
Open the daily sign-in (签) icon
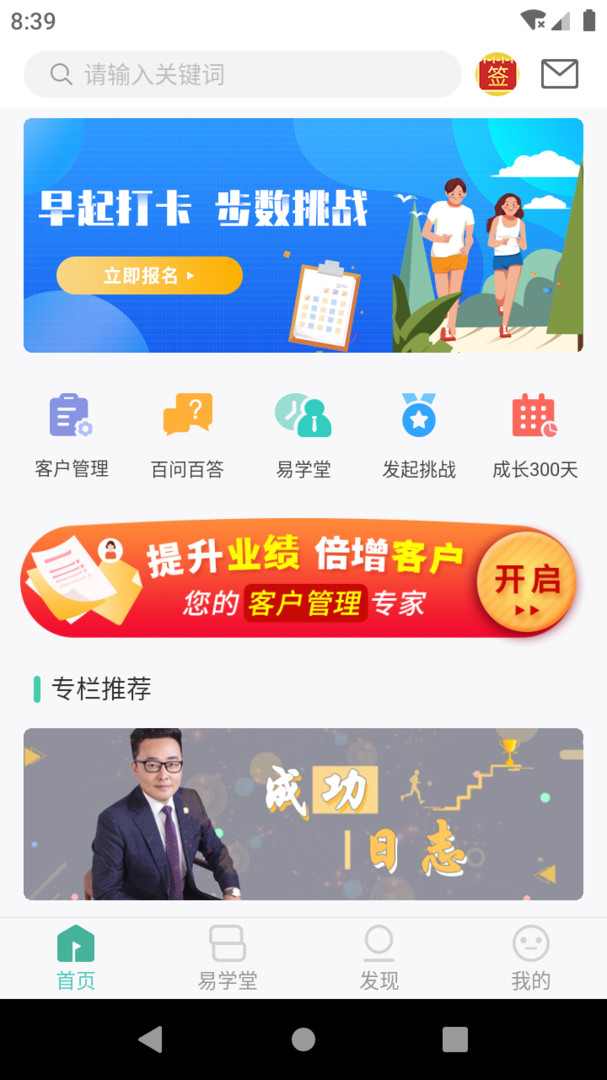coord(497,75)
